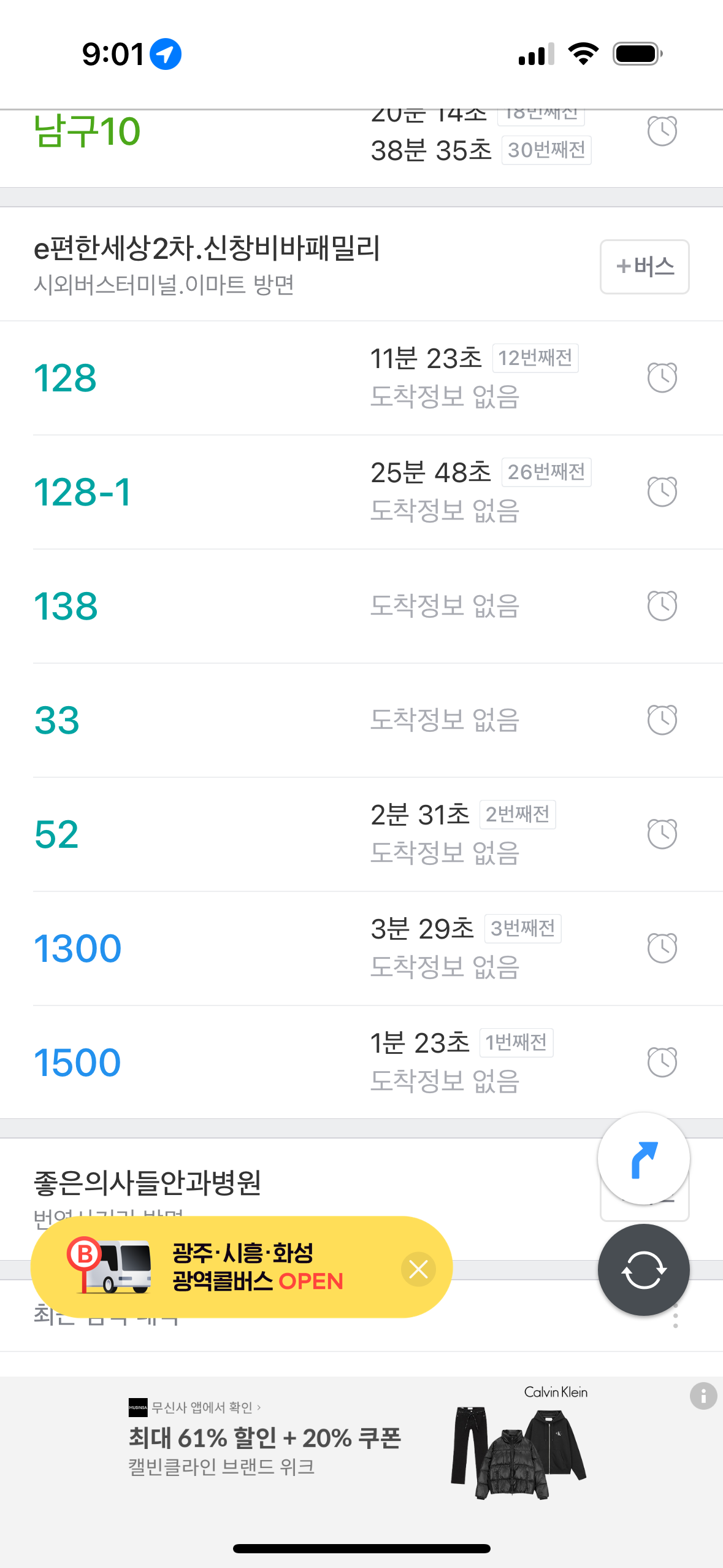Refresh bus arrival times
This screenshot has height=1568, width=723.
(x=644, y=1270)
